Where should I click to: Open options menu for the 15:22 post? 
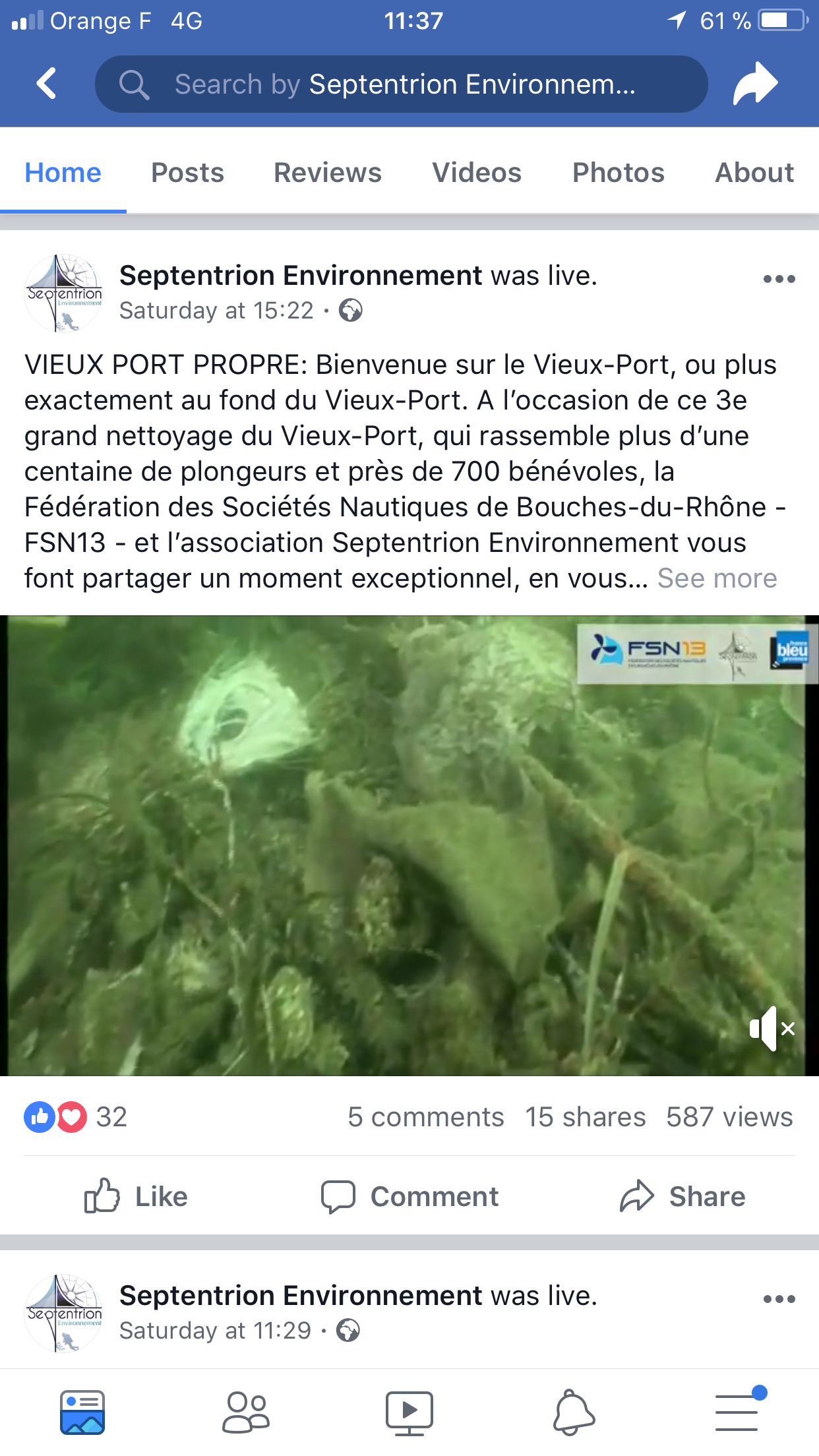[x=779, y=279]
